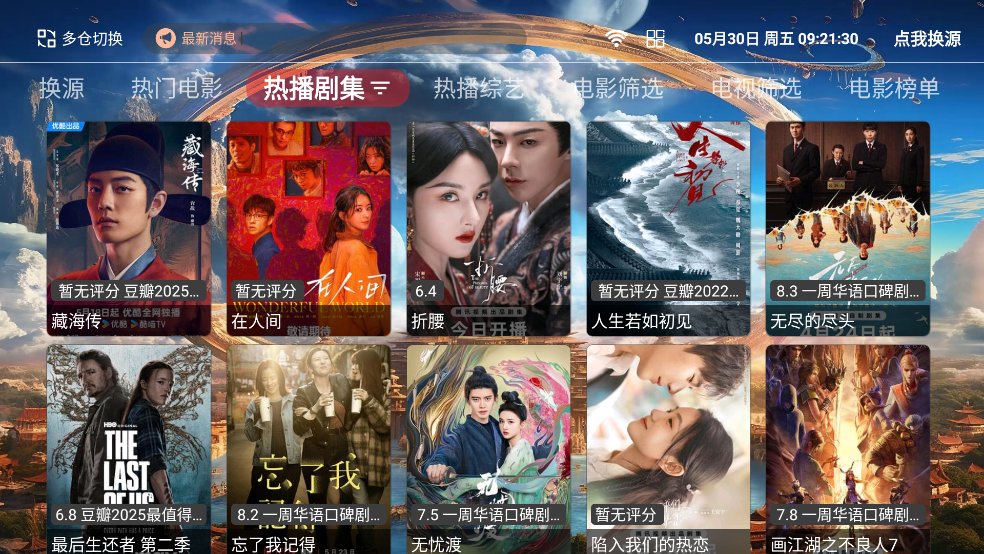Switch to the 电影筛选 tab
984x554 pixels.
coord(618,88)
